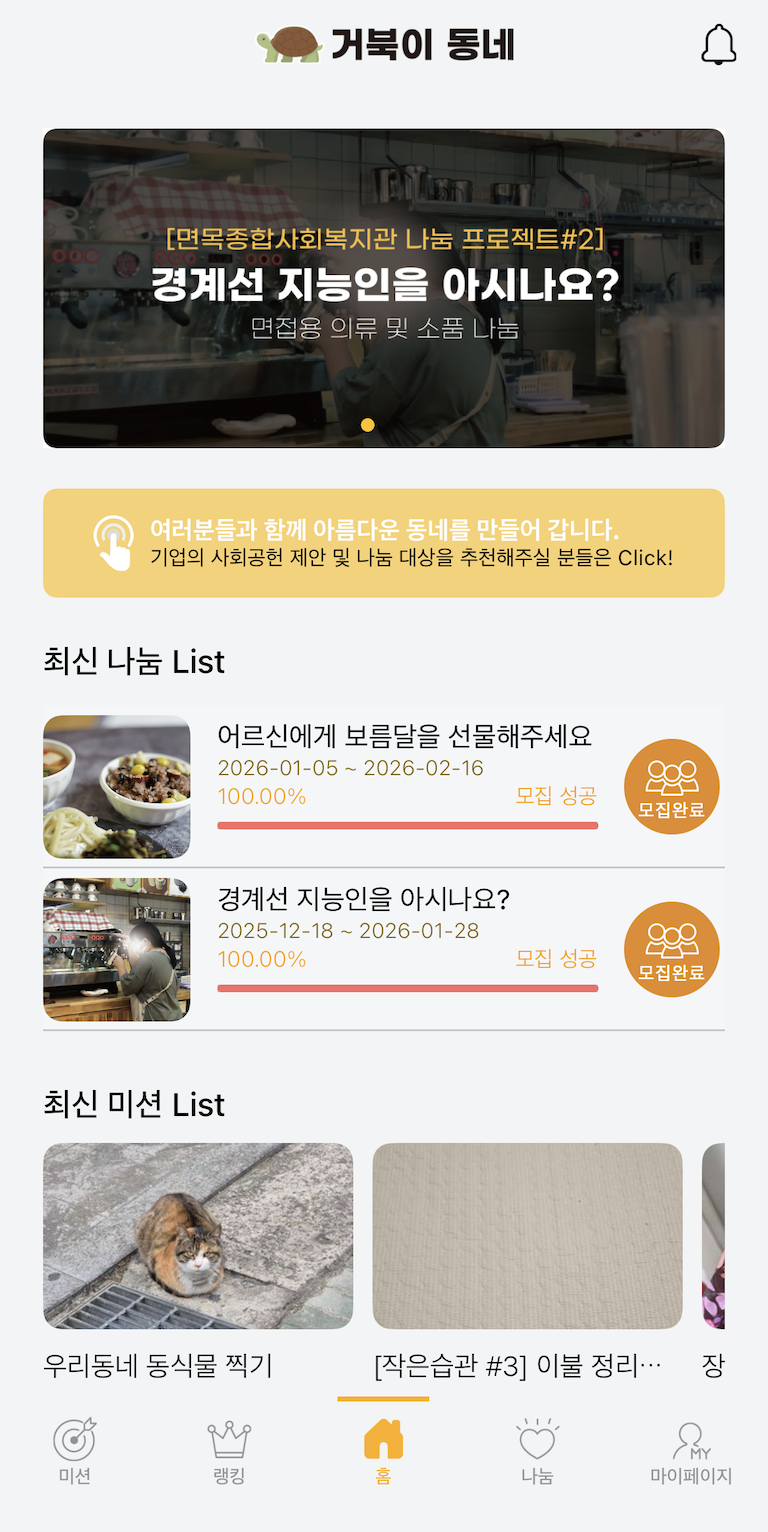
Task: Click the Click! recommendation banner
Action: point(384,541)
